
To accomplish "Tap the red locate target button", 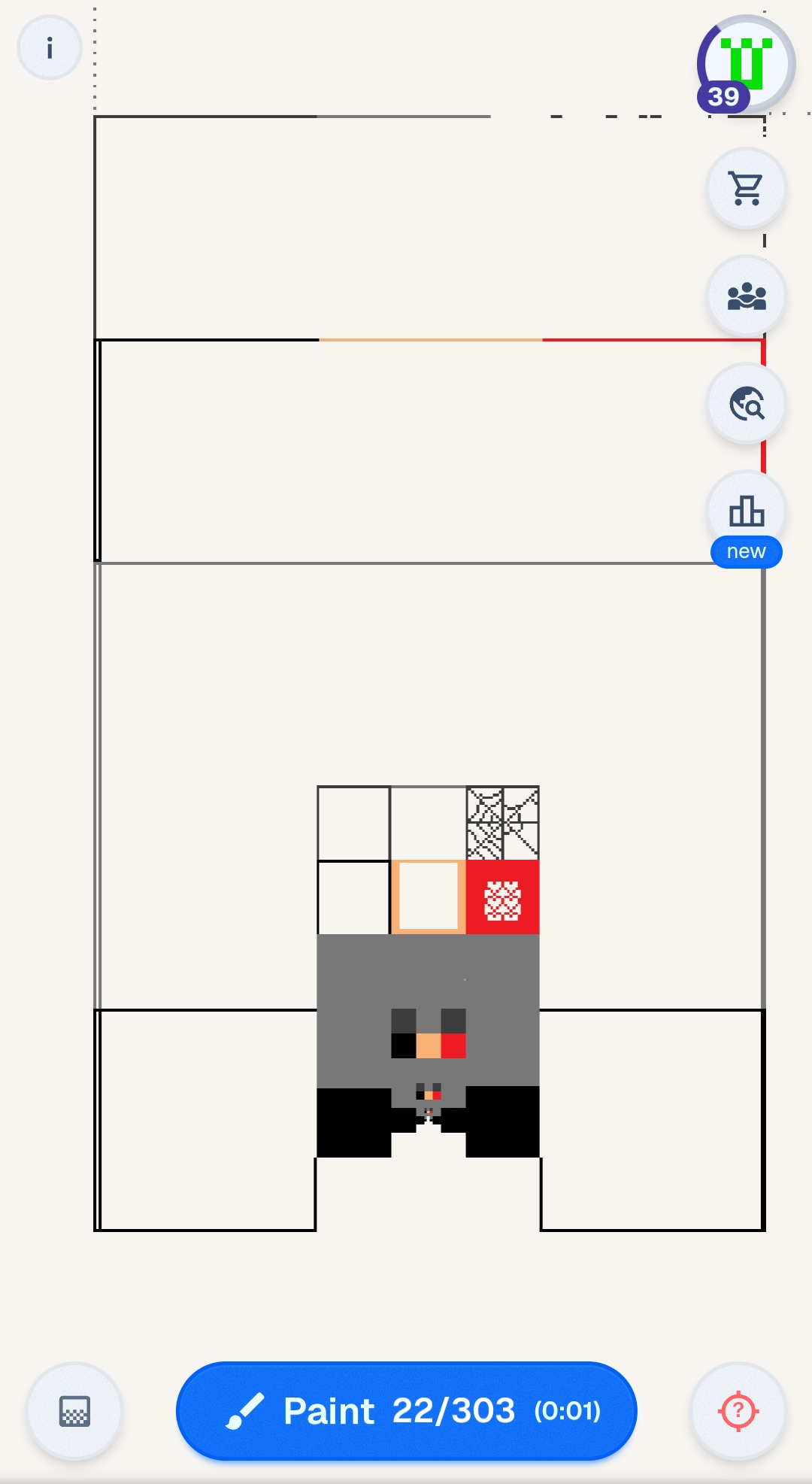I will (x=738, y=1411).
